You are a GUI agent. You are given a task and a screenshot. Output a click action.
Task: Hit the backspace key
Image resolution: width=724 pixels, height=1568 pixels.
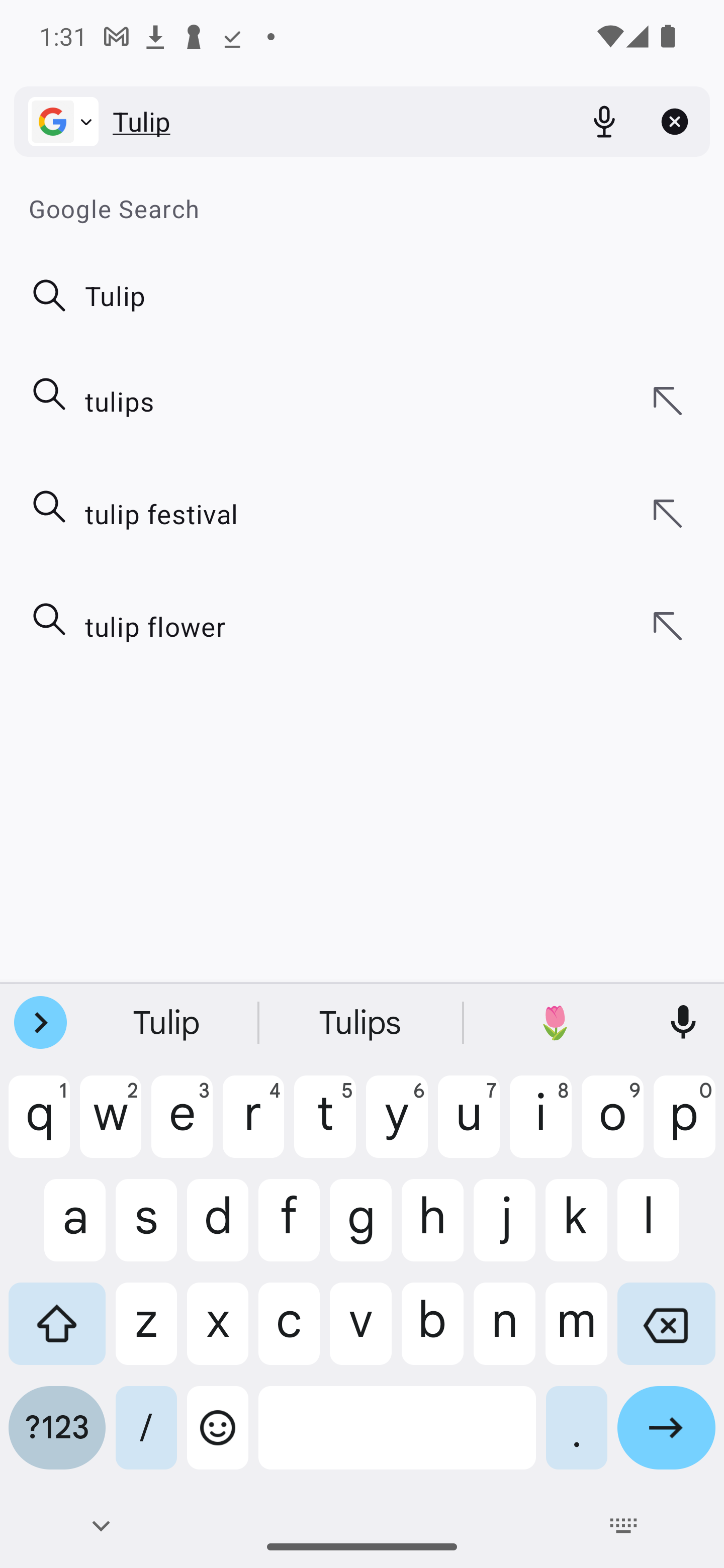click(x=666, y=1323)
